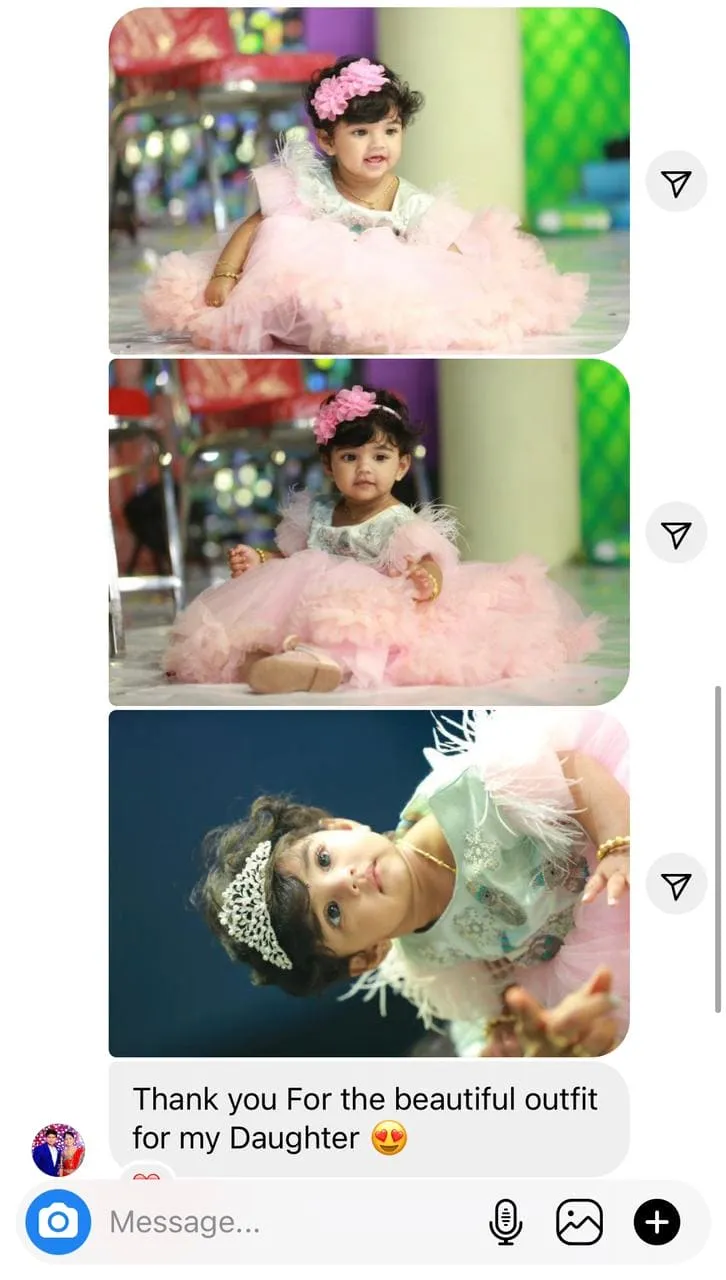Forward the tiara photo using share arrow
The width and height of the screenshot is (726, 1280).
(677, 885)
